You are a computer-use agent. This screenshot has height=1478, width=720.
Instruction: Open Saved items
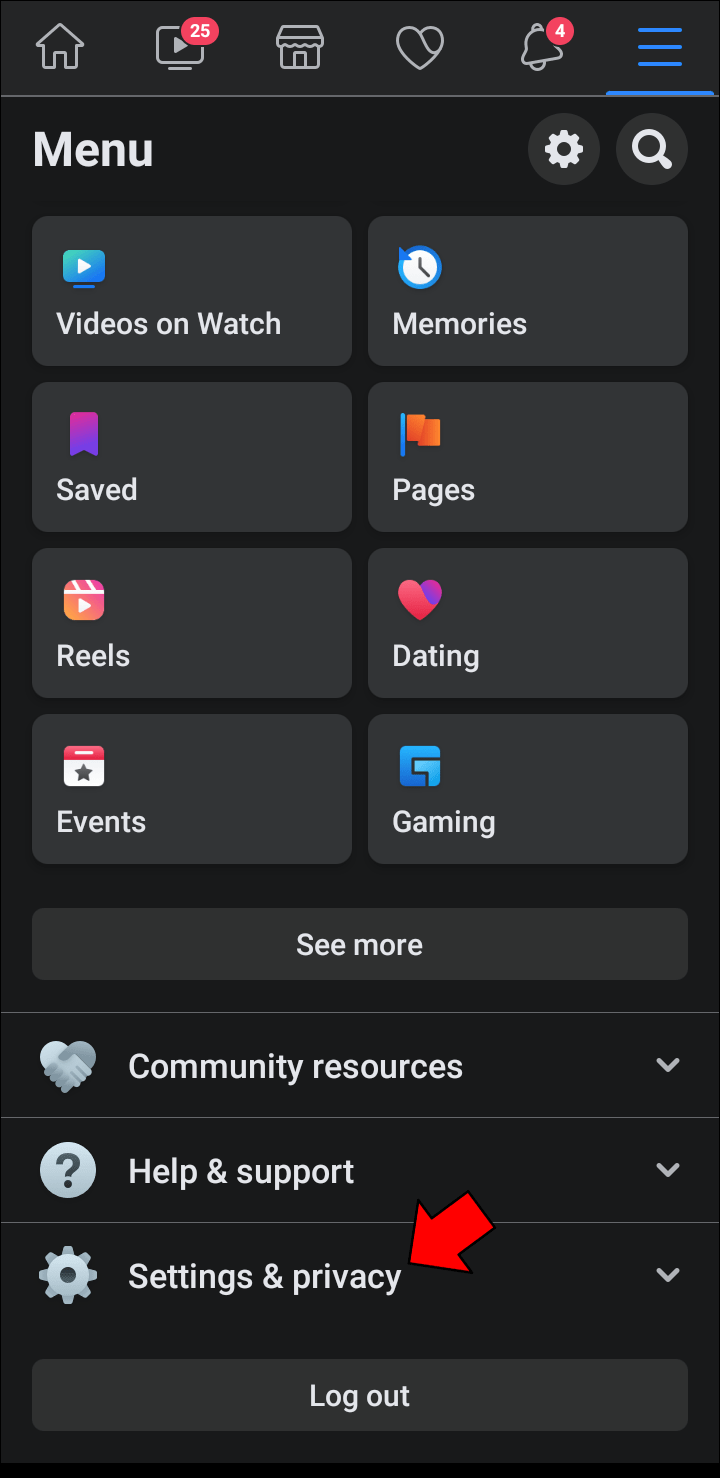click(192, 457)
